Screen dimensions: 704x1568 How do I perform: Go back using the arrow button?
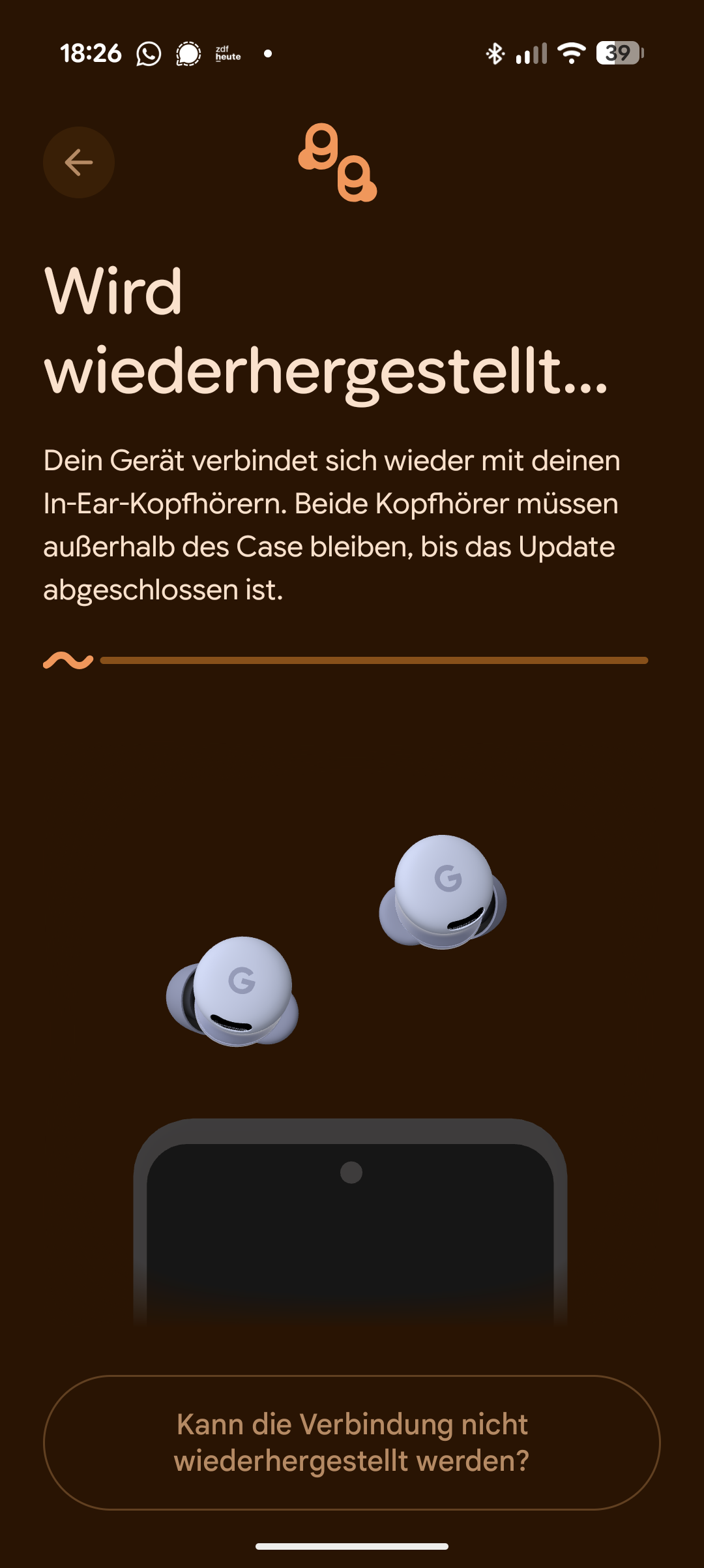[79, 162]
